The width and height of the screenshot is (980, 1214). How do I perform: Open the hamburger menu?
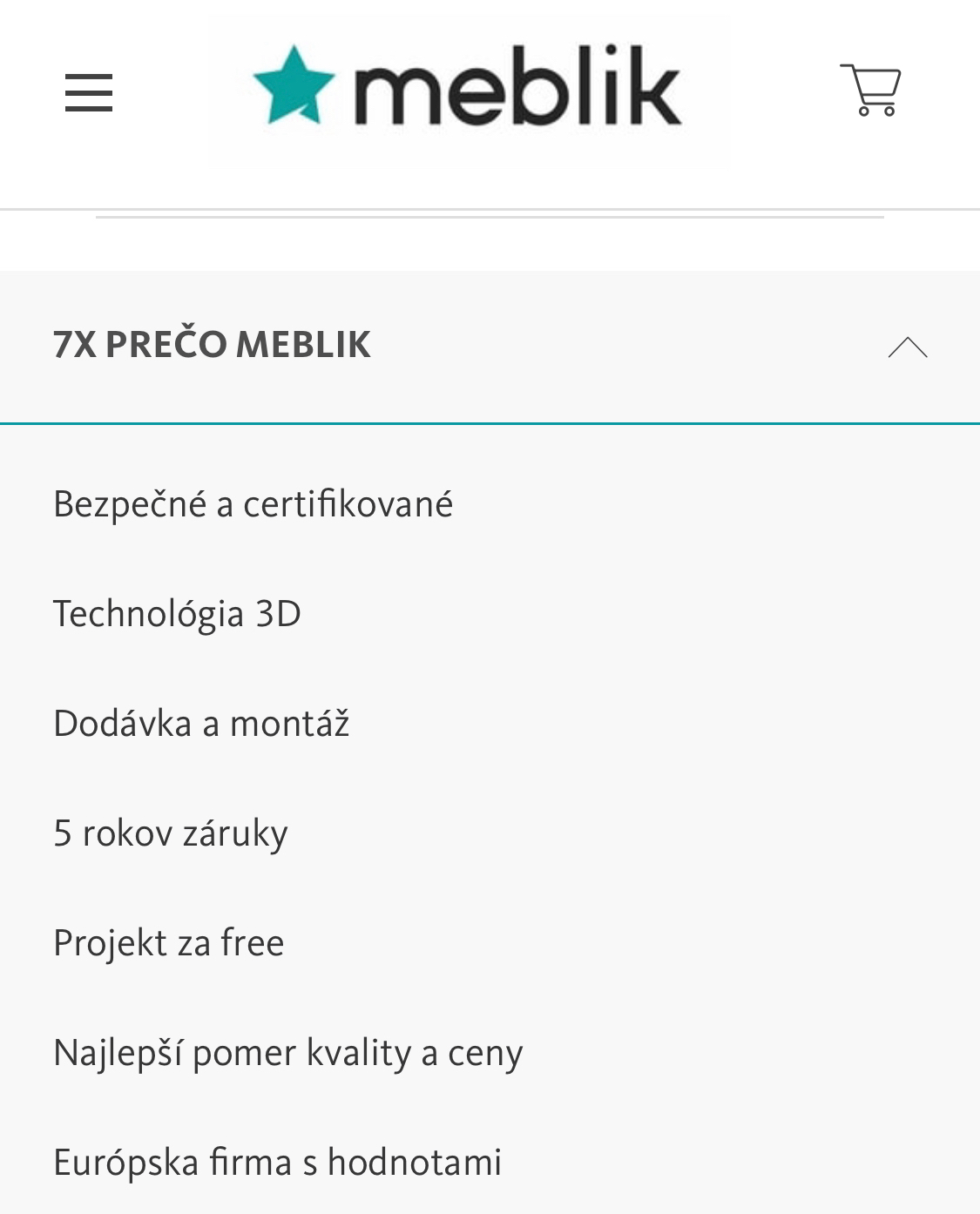(89, 92)
